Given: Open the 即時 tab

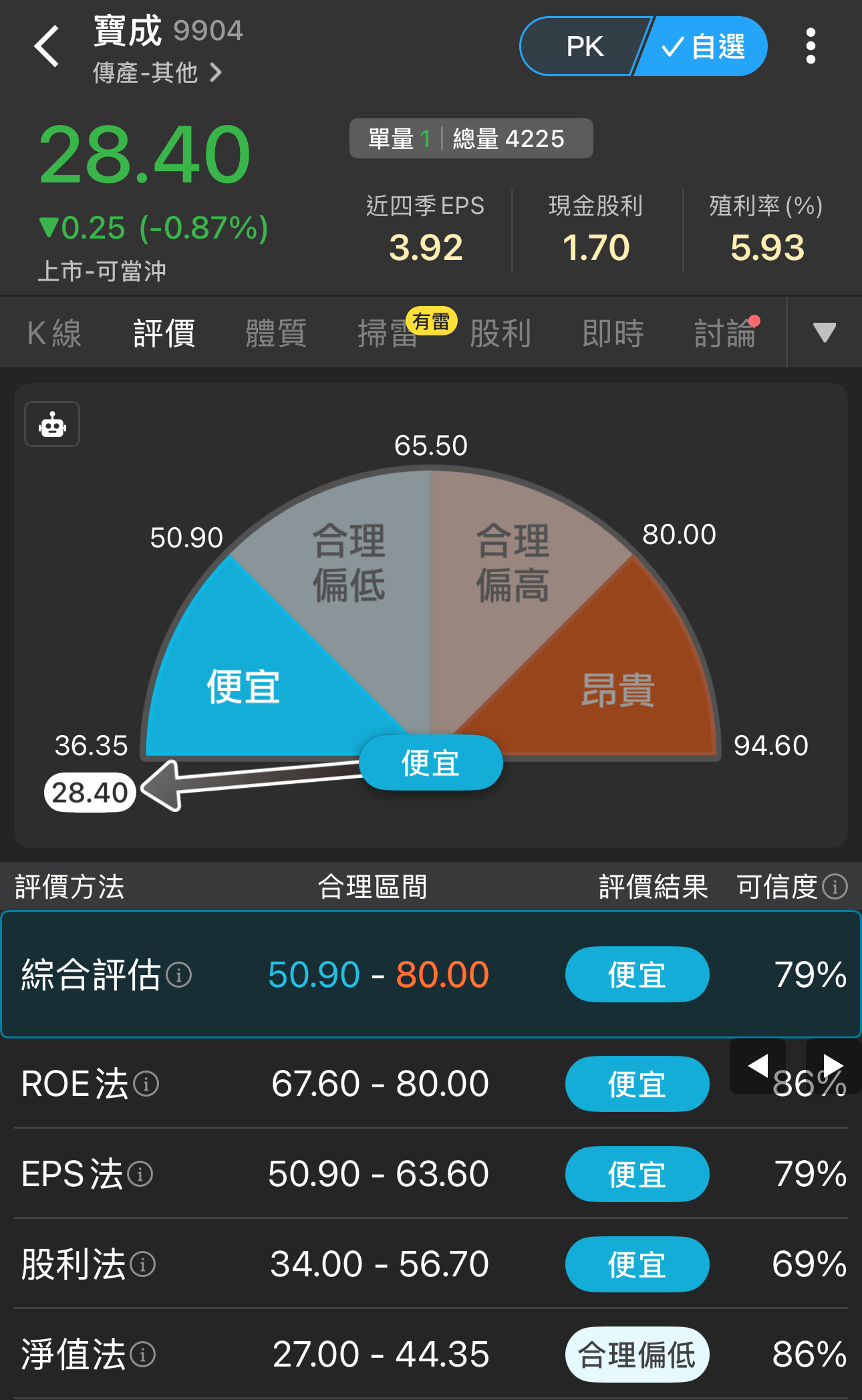Looking at the screenshot, I should (613, 333).
